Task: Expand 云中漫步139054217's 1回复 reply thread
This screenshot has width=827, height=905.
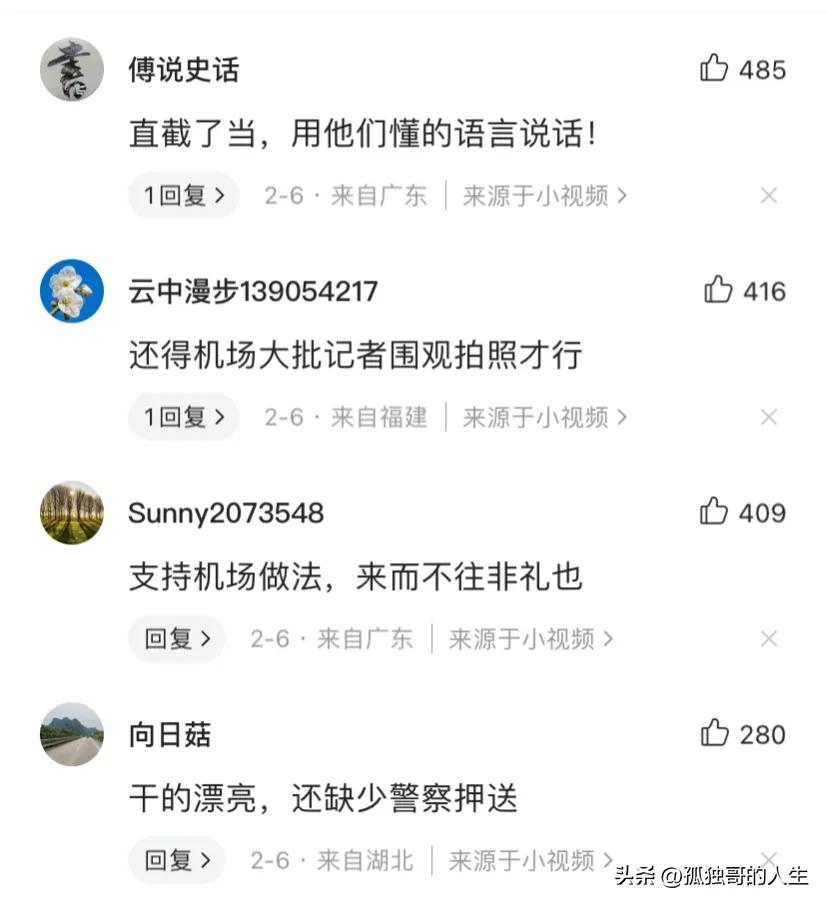Action: click(183, 417)
